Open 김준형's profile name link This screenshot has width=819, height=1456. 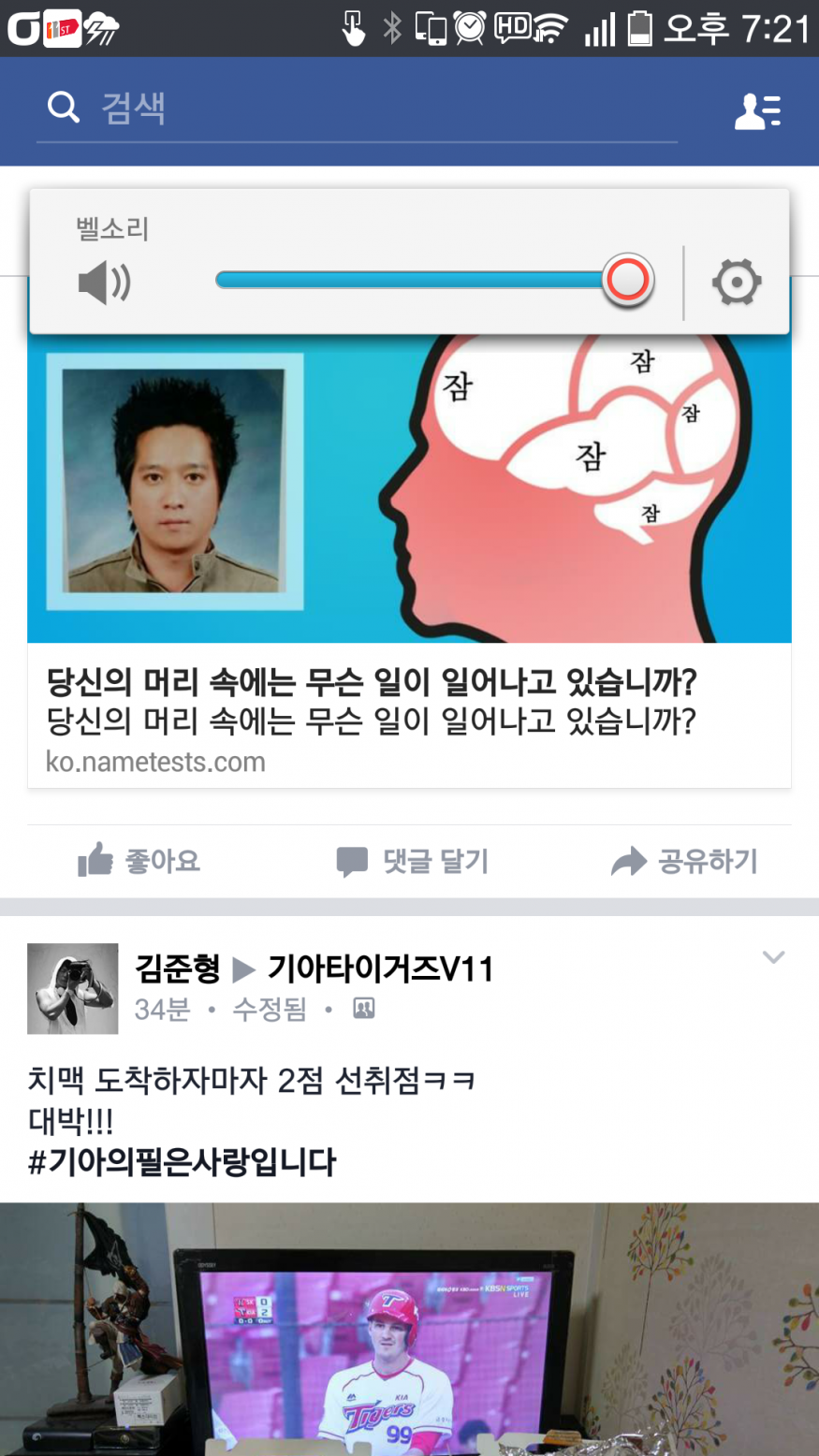(178, 968)
